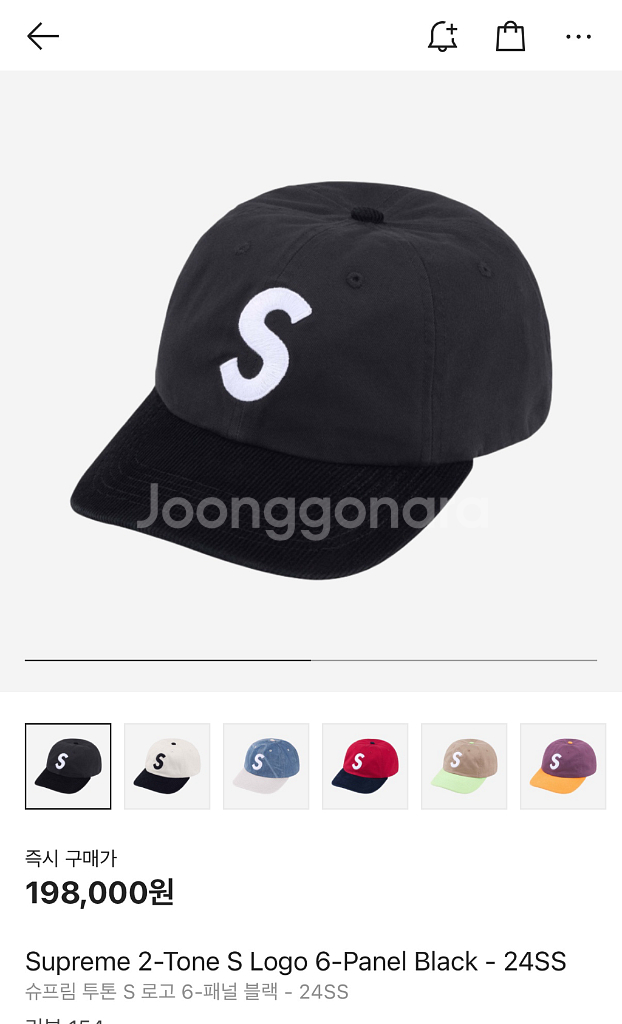Select the cream and navy cap thumbnail
Screen dimensions: 622x1024
[x=167, y=766]
